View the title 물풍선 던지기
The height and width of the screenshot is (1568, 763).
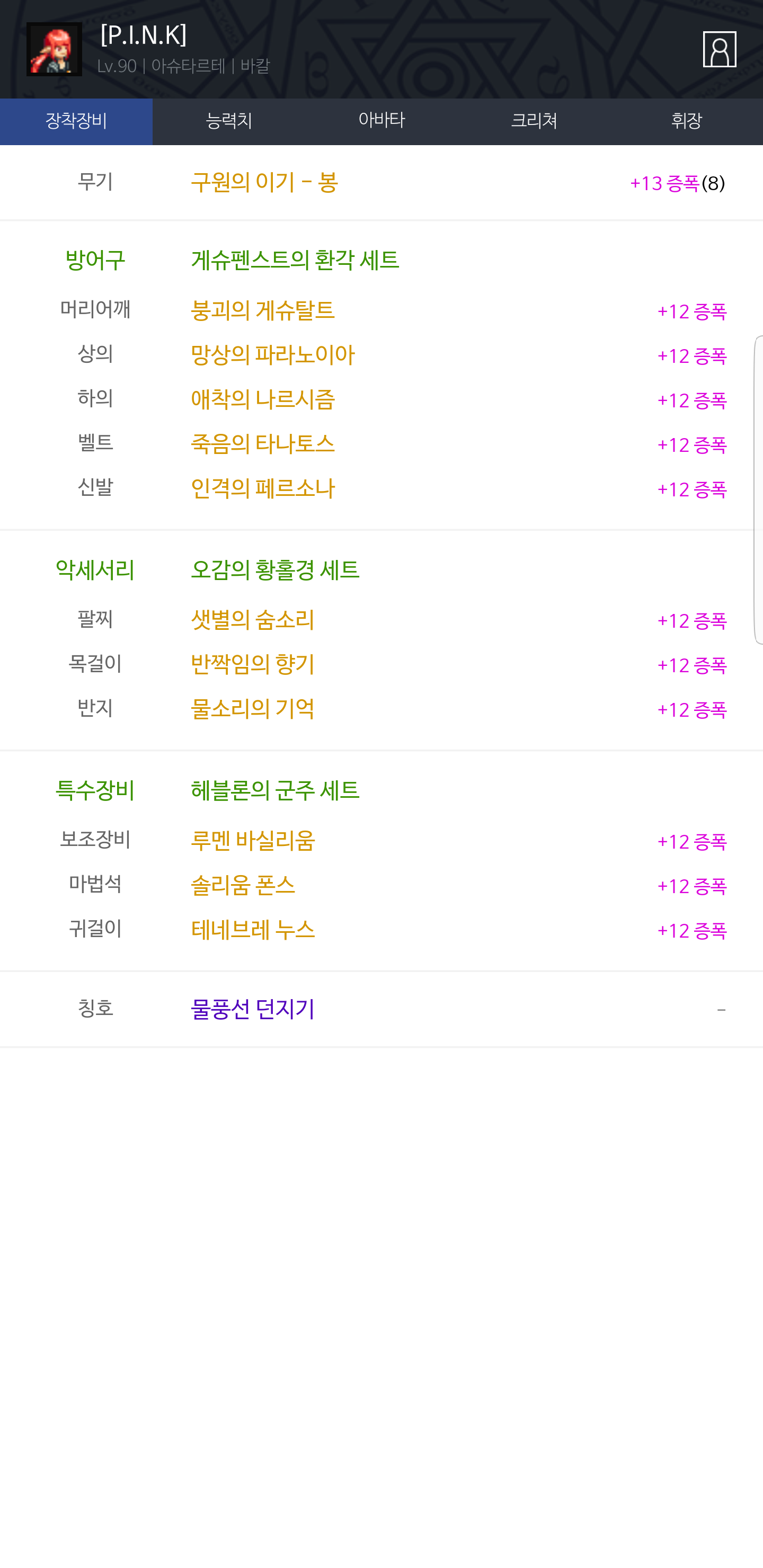252,1009
